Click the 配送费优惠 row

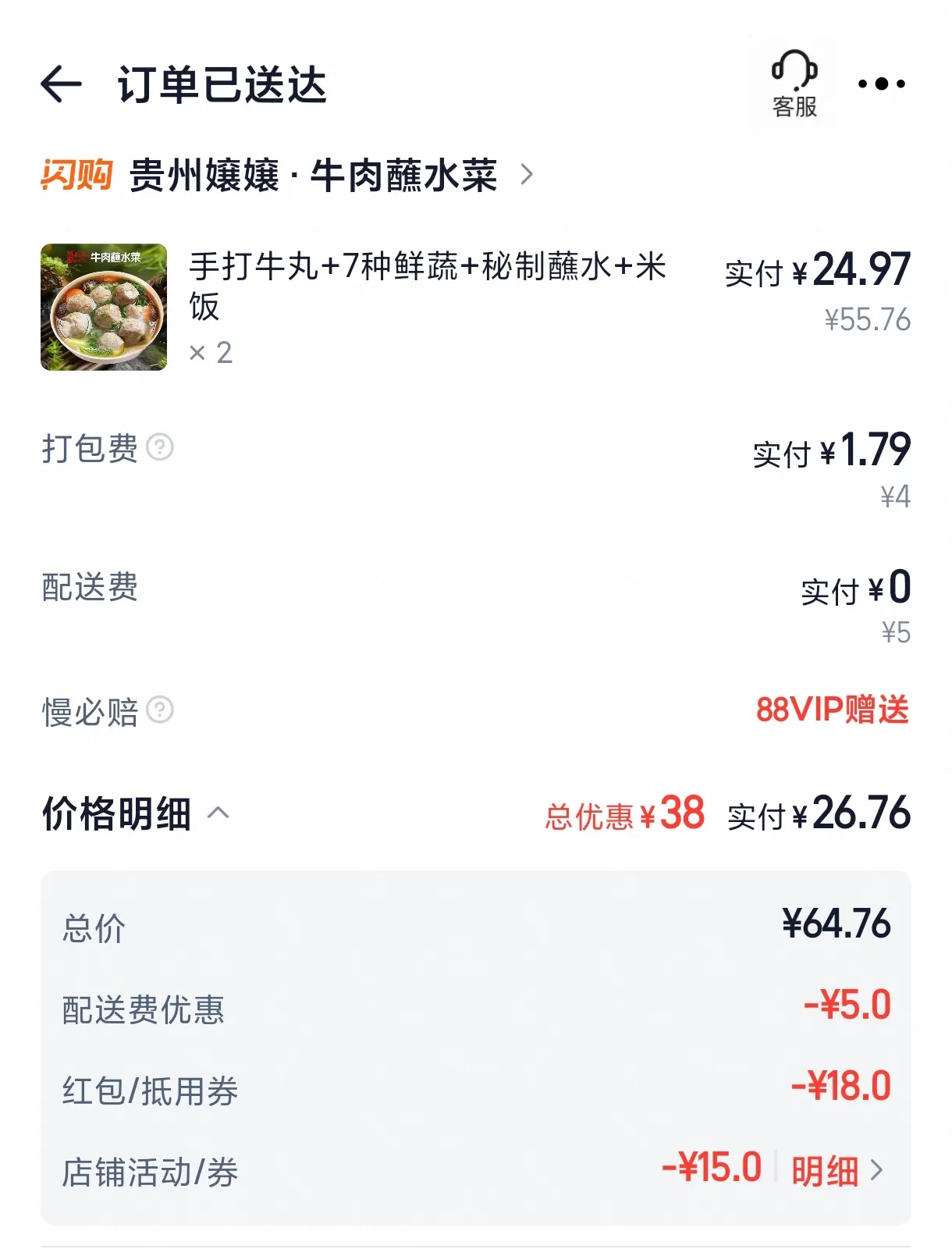[x=145, y=1010]
